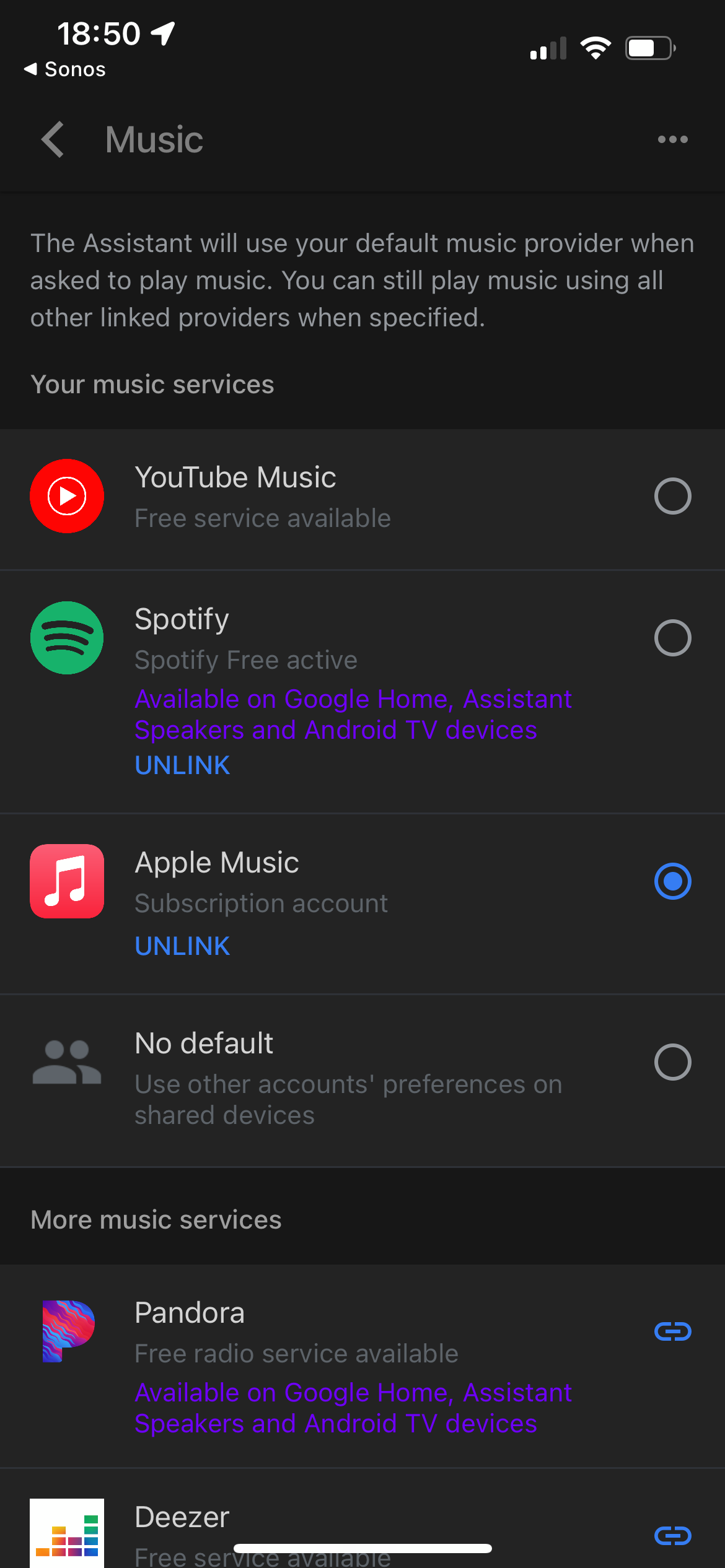The image size is (725, 1568).
Task: Select YouTube Music as default provider
Action: (x=672, y=496)
